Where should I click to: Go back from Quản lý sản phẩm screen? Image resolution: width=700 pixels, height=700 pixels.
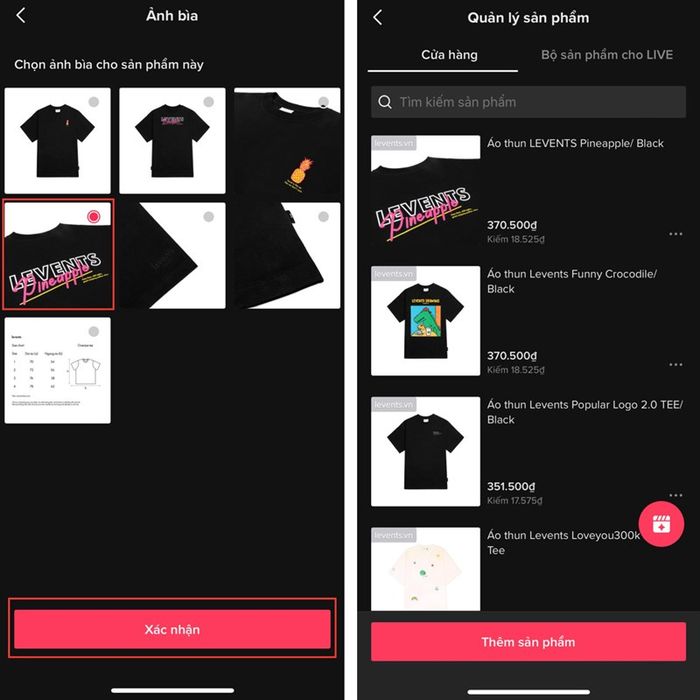378,17
